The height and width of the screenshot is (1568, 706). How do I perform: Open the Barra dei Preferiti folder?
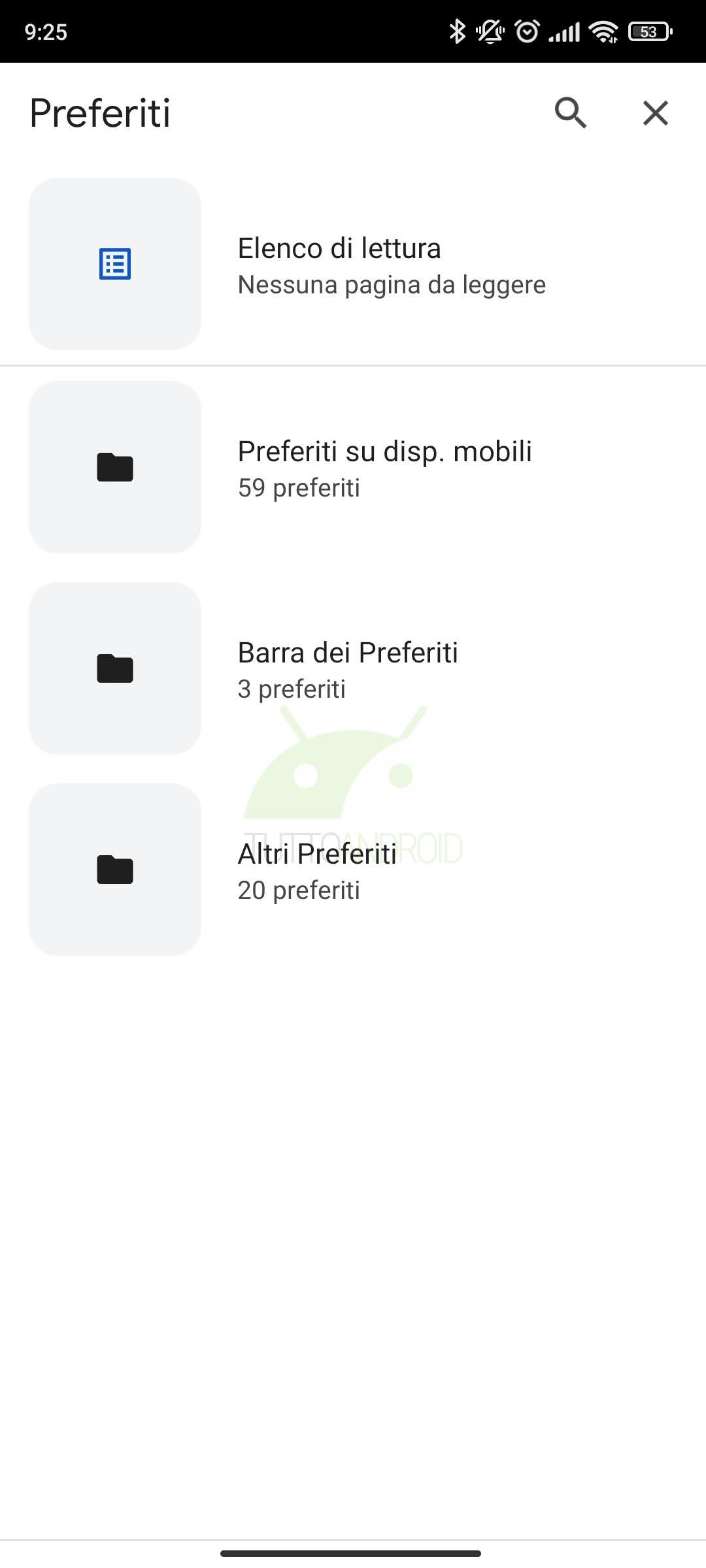[353, 668]
